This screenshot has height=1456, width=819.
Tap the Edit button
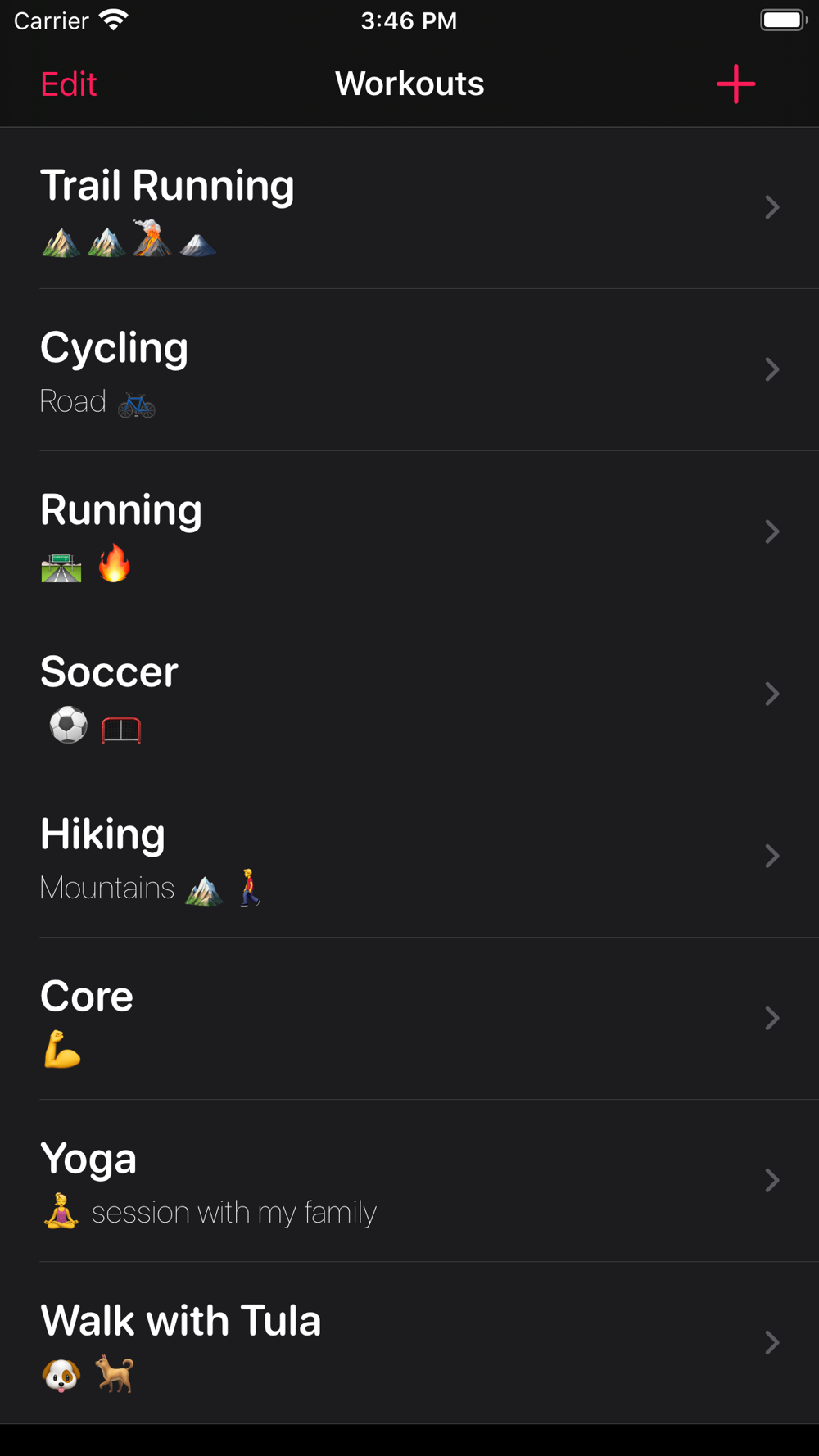click(69, 84)
